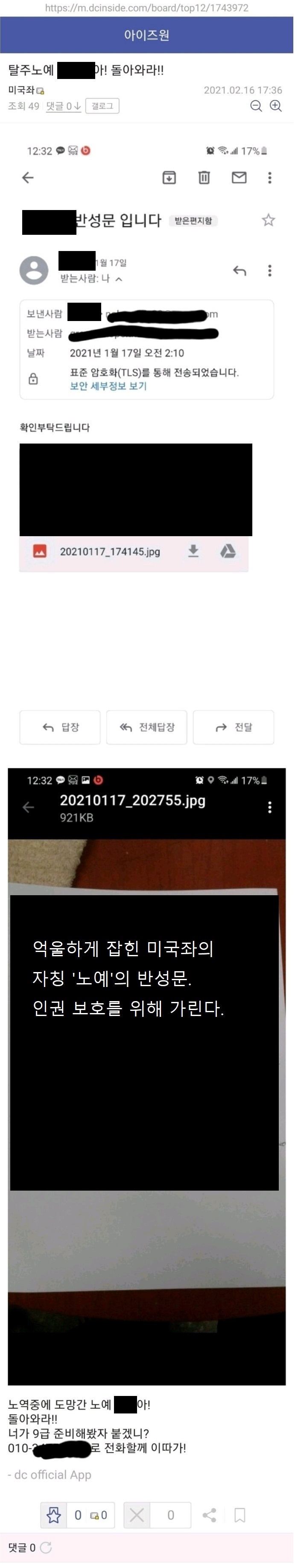Zoom in the post text size
Viewport: 298px width, 1568px height.
(275, 107)
